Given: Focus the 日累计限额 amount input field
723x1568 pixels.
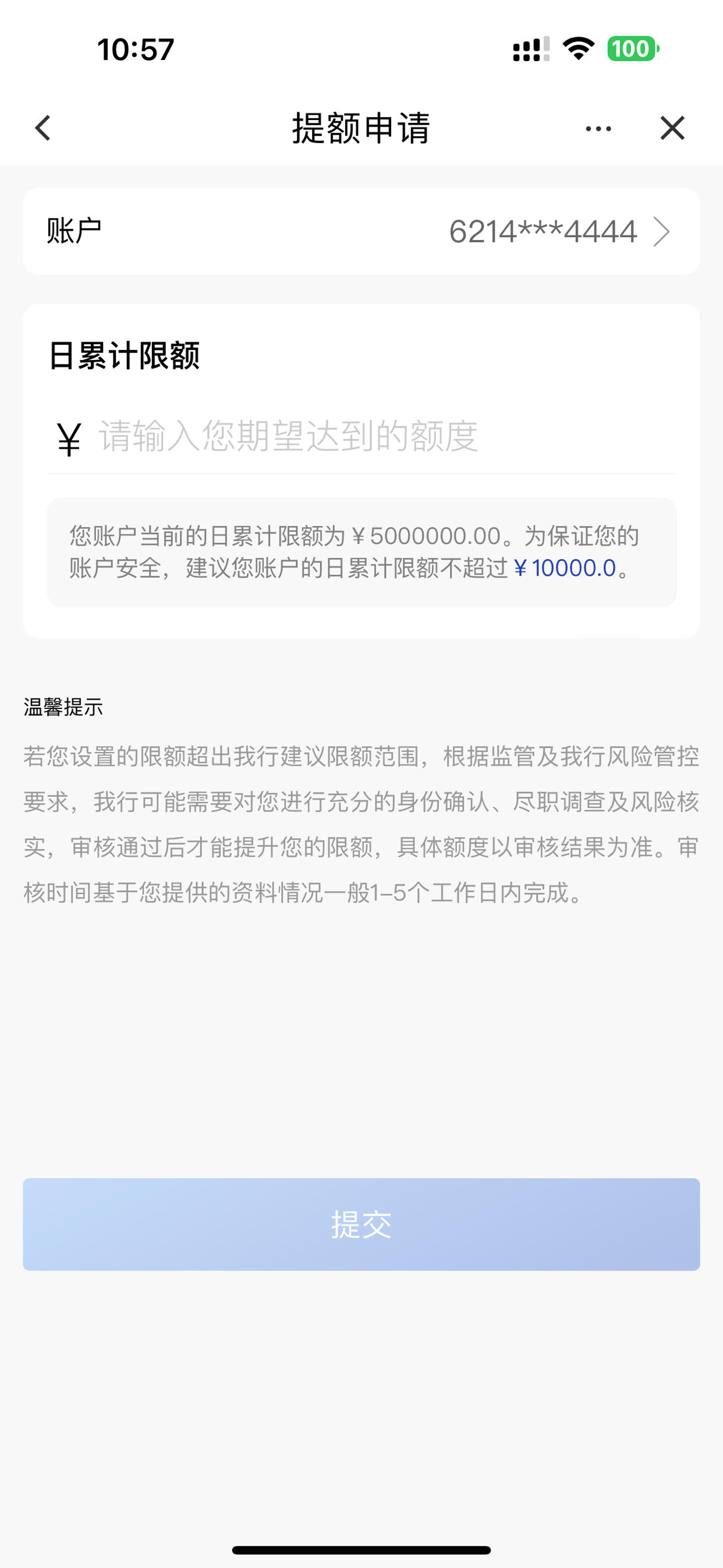Looking at the screenshot, I should (x=377, y=436).
